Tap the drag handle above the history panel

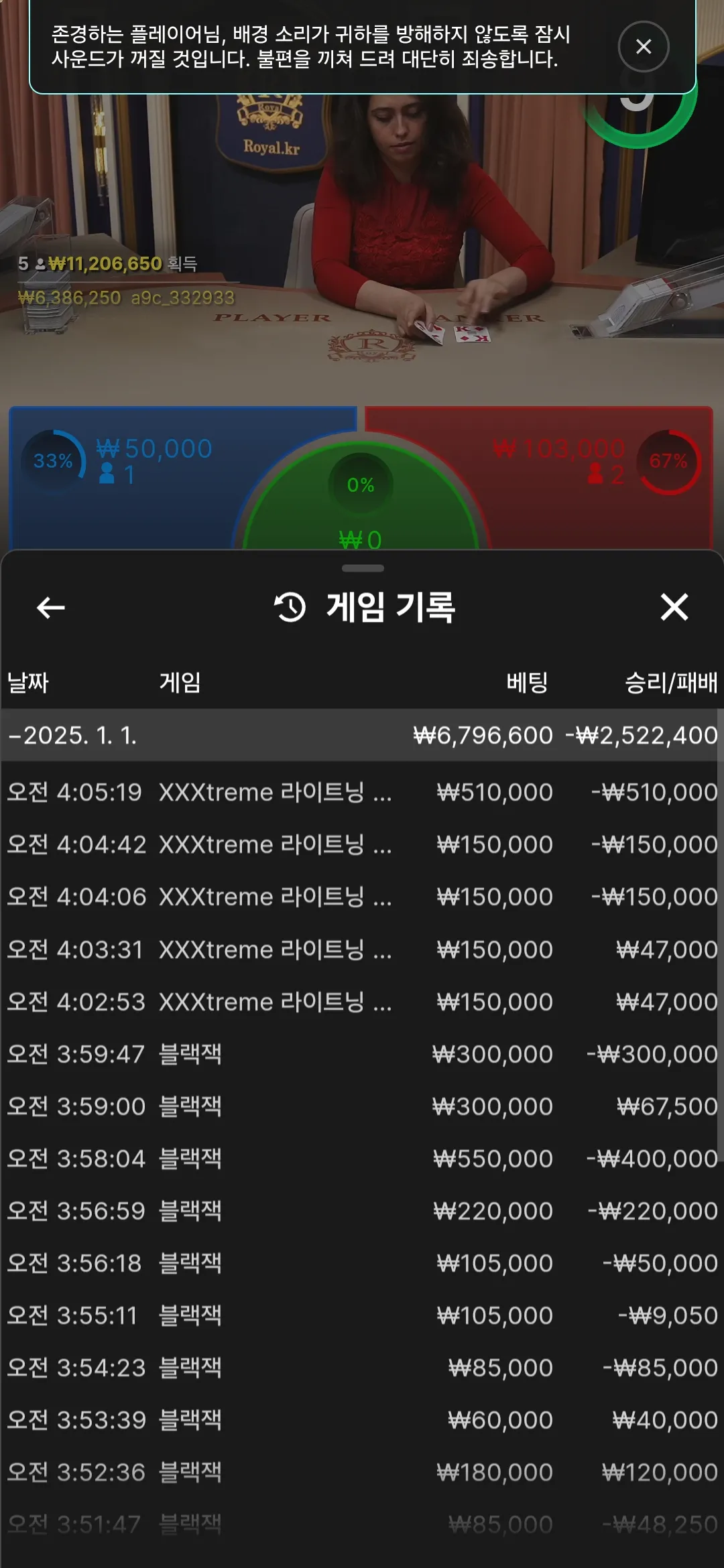pos(362,568)
